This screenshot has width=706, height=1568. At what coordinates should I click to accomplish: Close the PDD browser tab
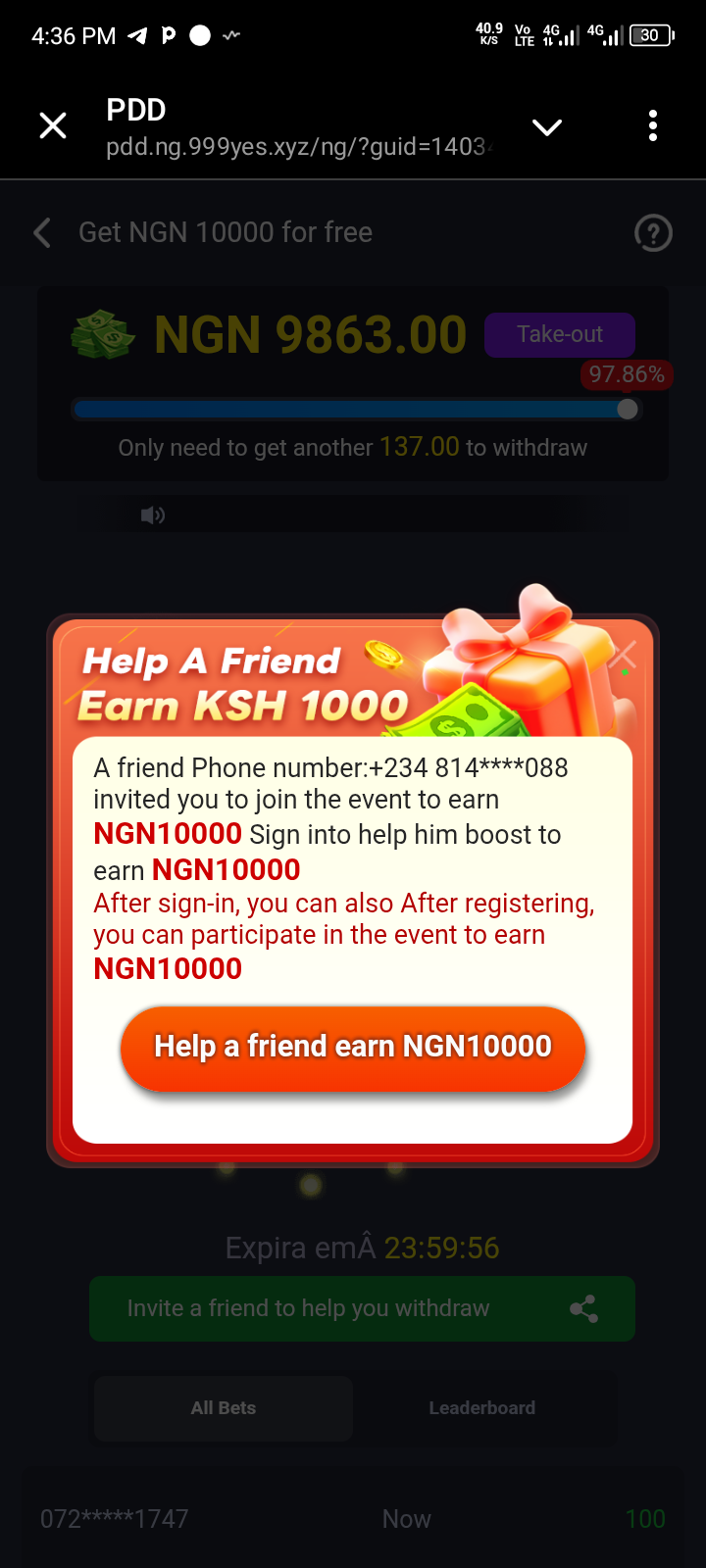click(53, 125)
